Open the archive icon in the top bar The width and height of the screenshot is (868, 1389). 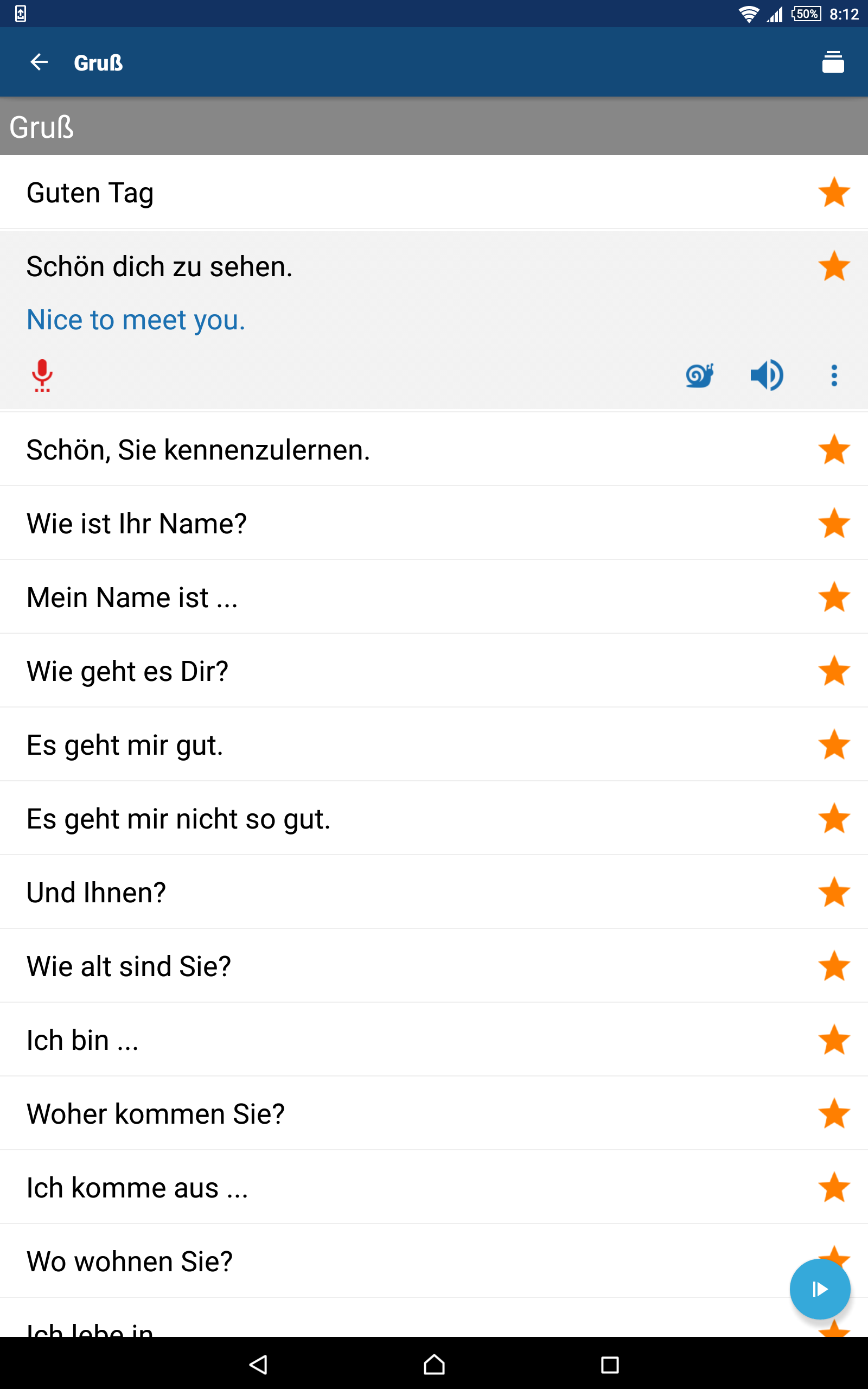click(833, 61)
